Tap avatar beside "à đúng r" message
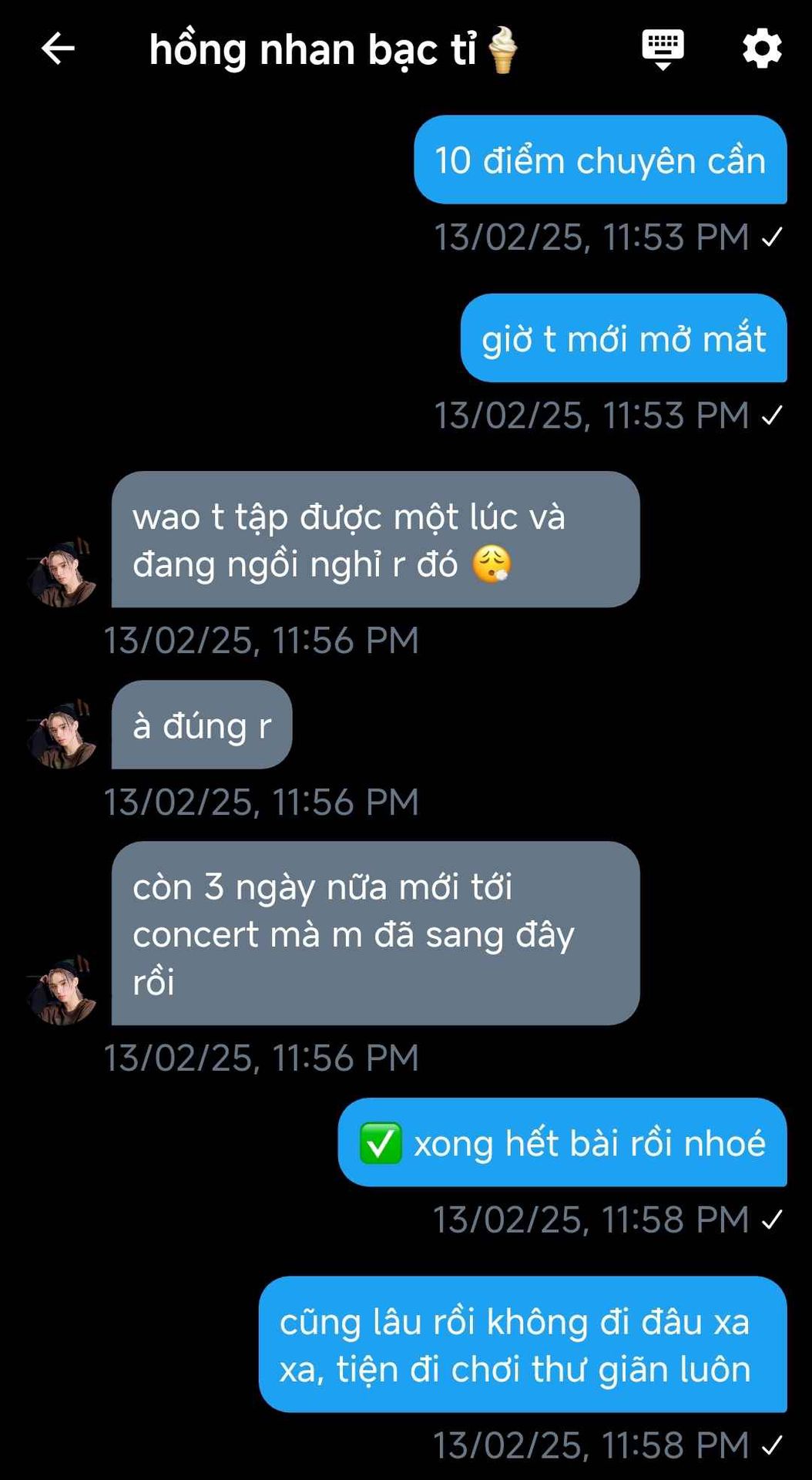Viewport: 812px width, 1480px height. (x=62, y=736)
